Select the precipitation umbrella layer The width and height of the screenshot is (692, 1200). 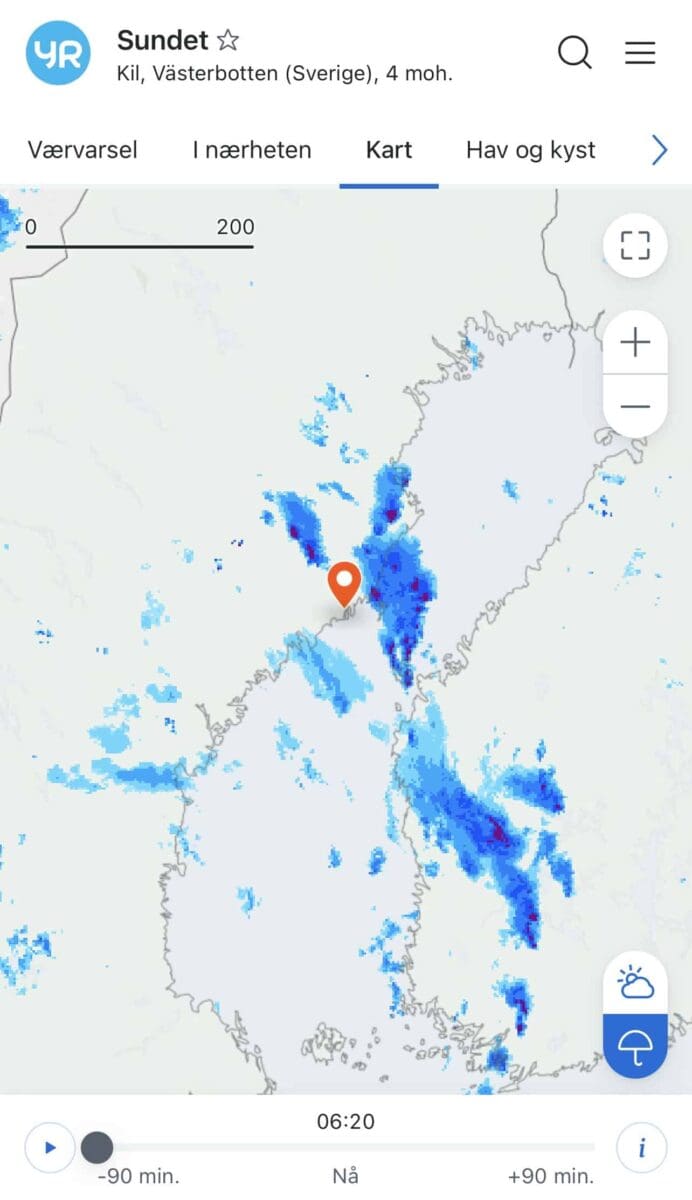[635, 1045]
